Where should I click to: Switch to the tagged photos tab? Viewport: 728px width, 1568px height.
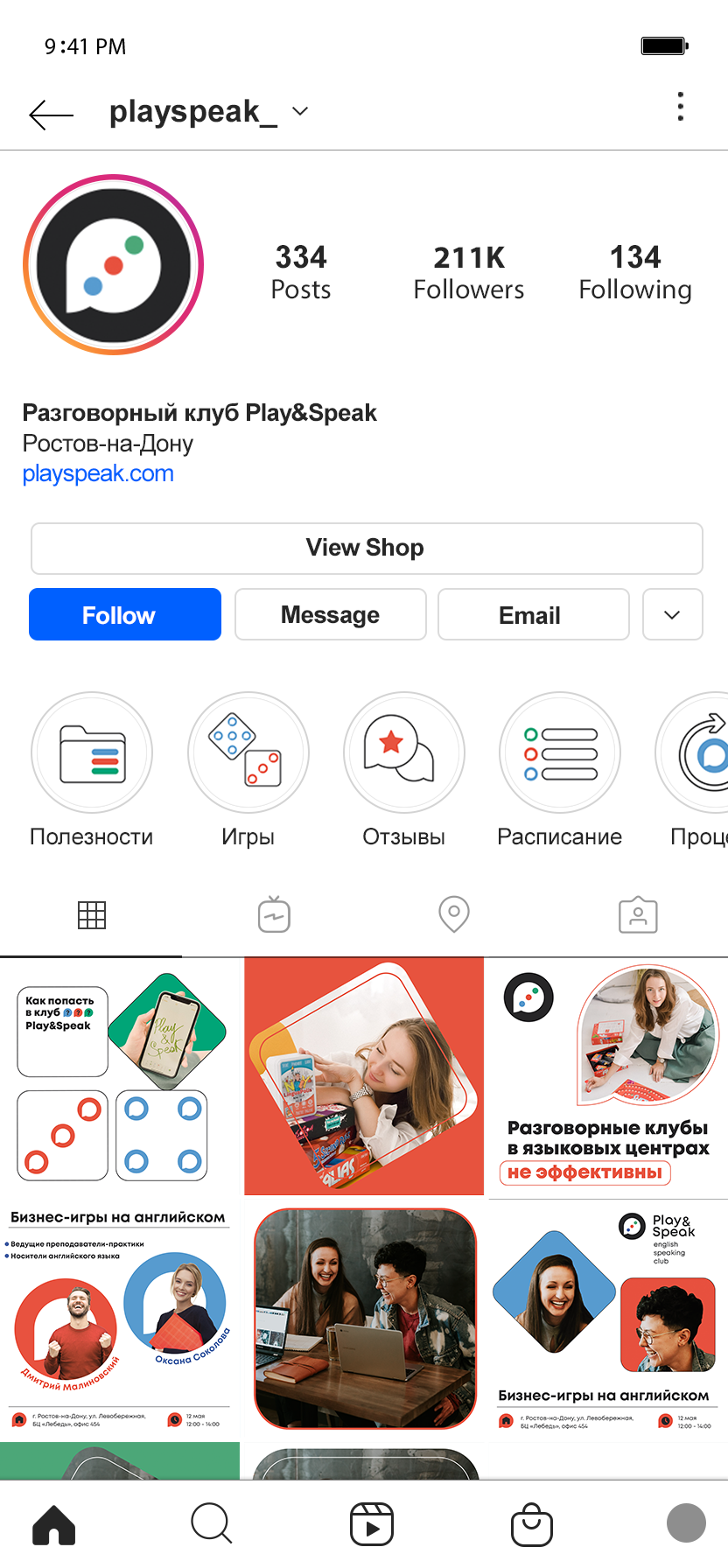[x=638, y=914]
